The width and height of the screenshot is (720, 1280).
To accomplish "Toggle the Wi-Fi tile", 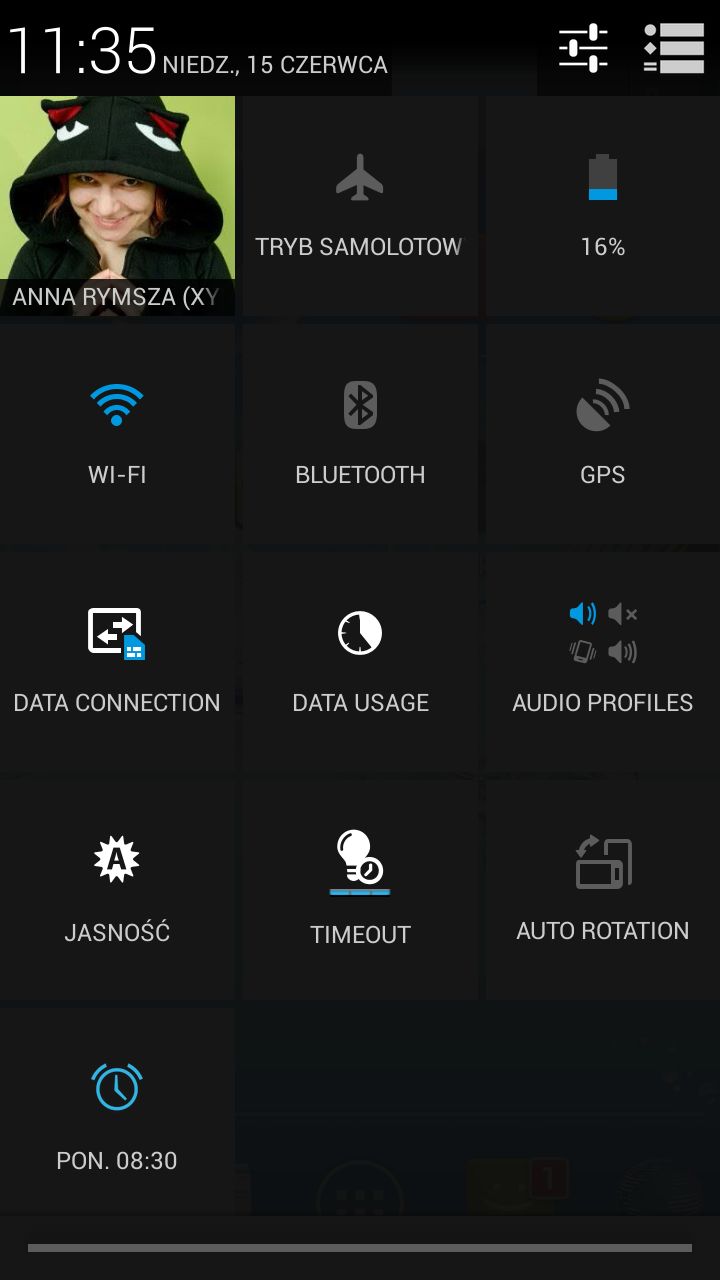I will (x=117, y=434).
